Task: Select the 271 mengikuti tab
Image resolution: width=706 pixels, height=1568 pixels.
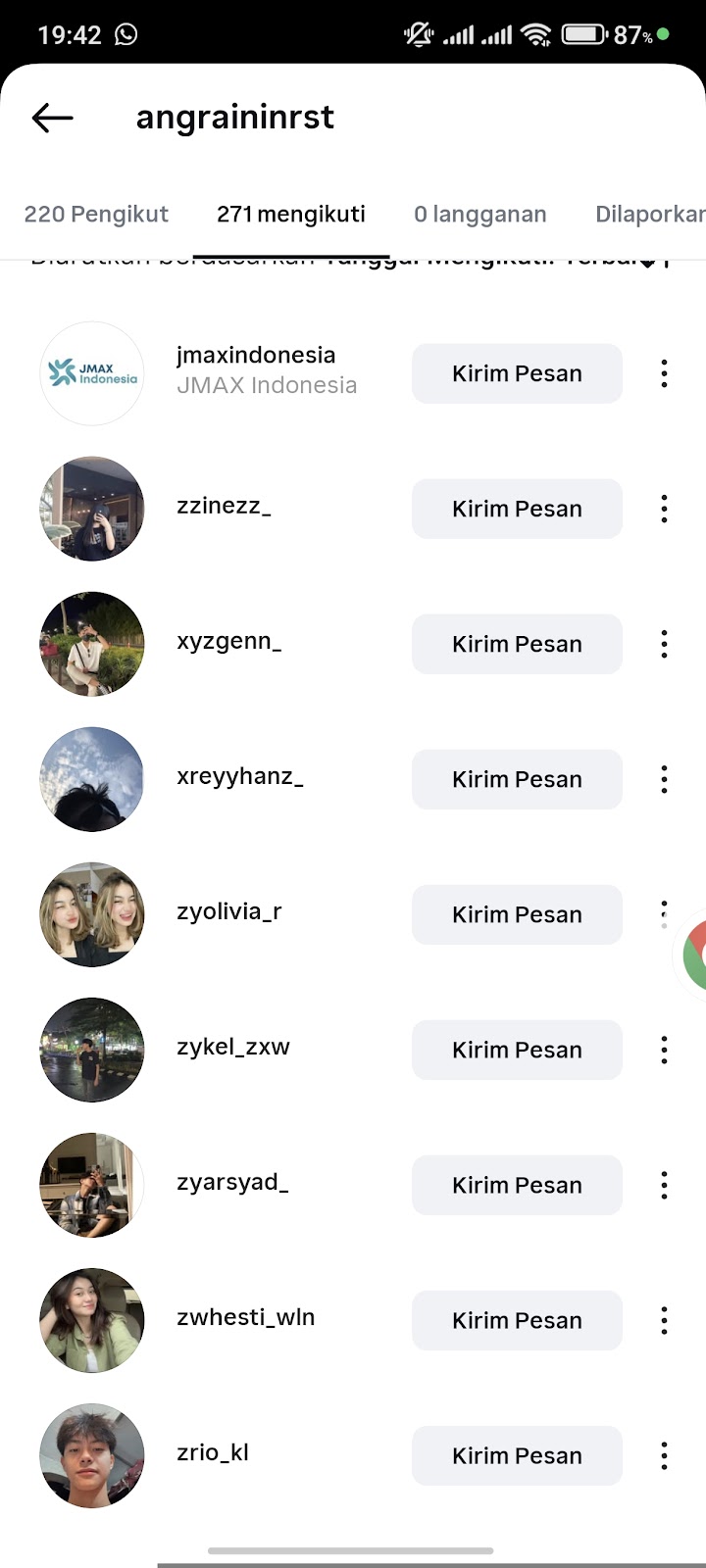Action: 291,215
